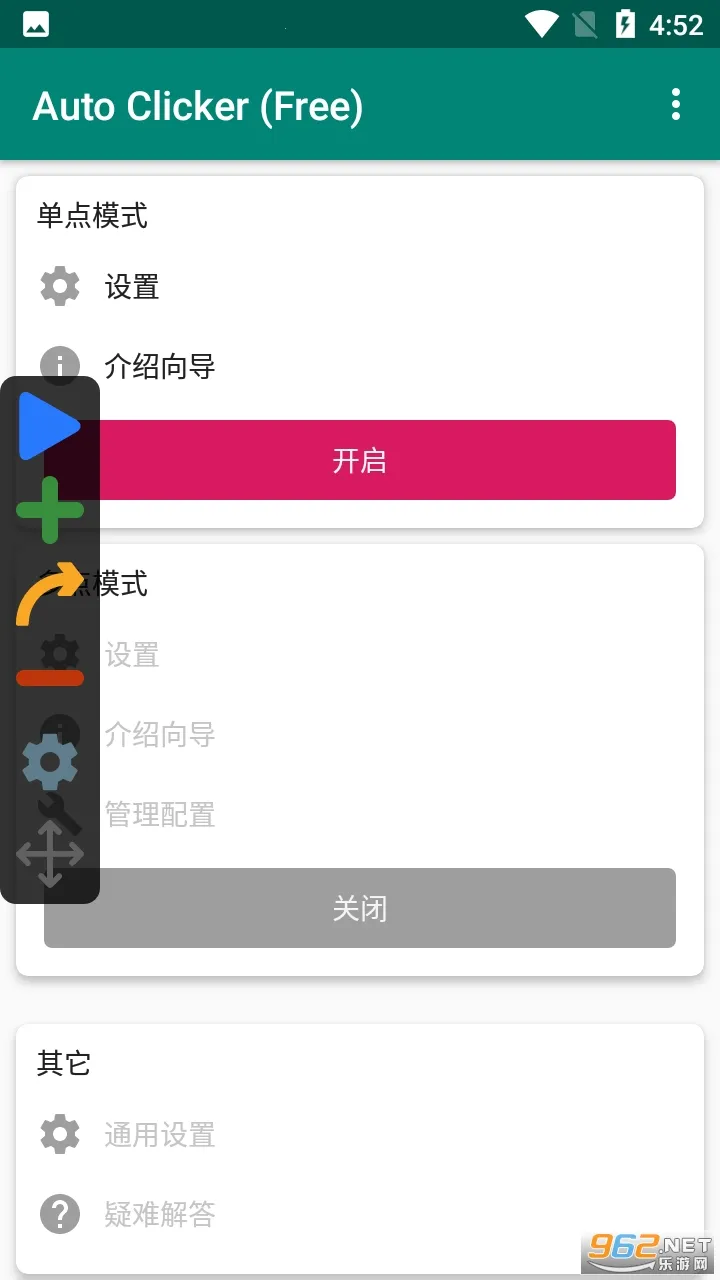Screen dimensions: 720x1280
Task: Open 管理配置 in the multi-point section
Action: pos(160,815)
